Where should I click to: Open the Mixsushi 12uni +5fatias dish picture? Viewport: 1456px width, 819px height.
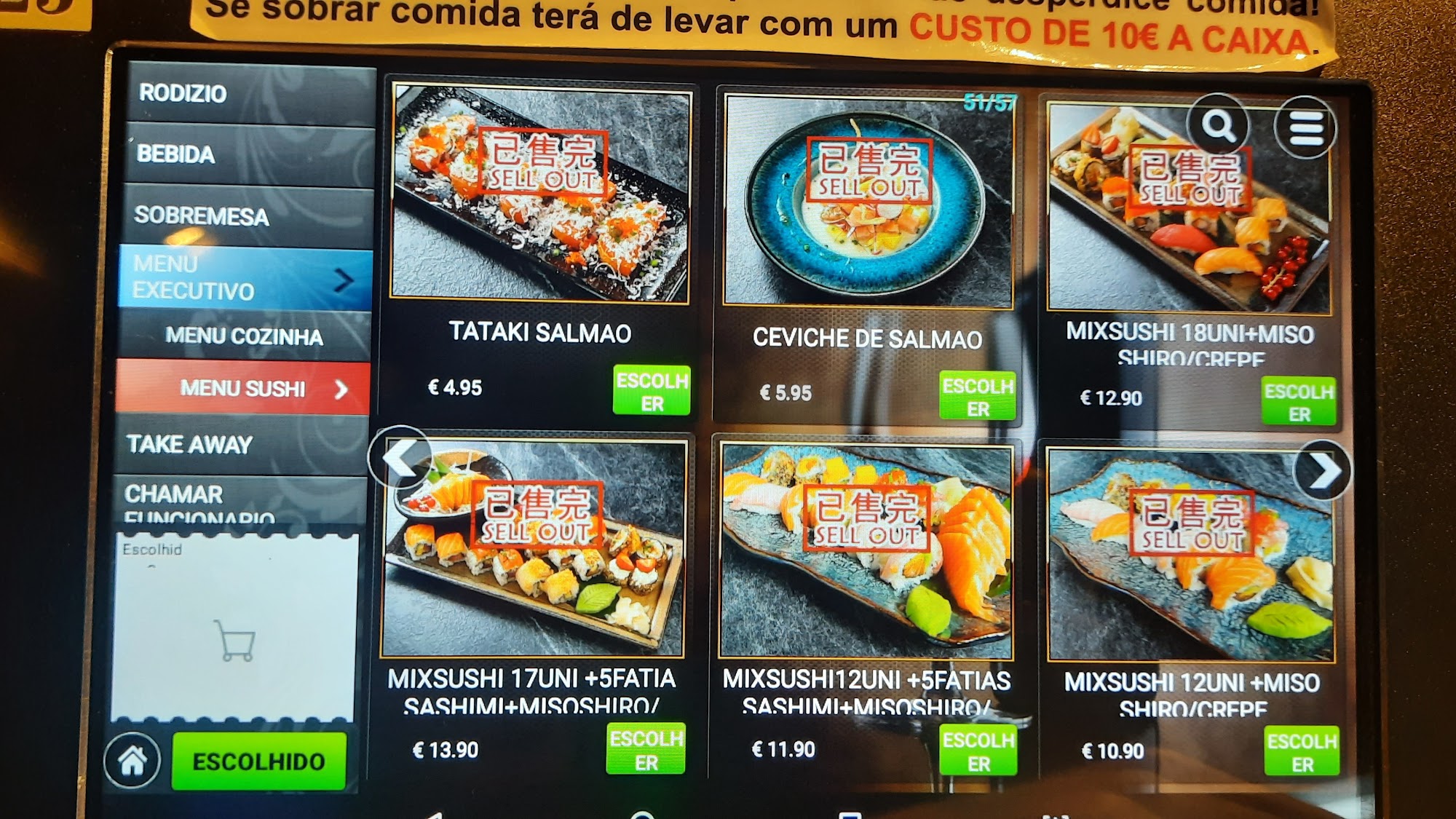point(866,553)
